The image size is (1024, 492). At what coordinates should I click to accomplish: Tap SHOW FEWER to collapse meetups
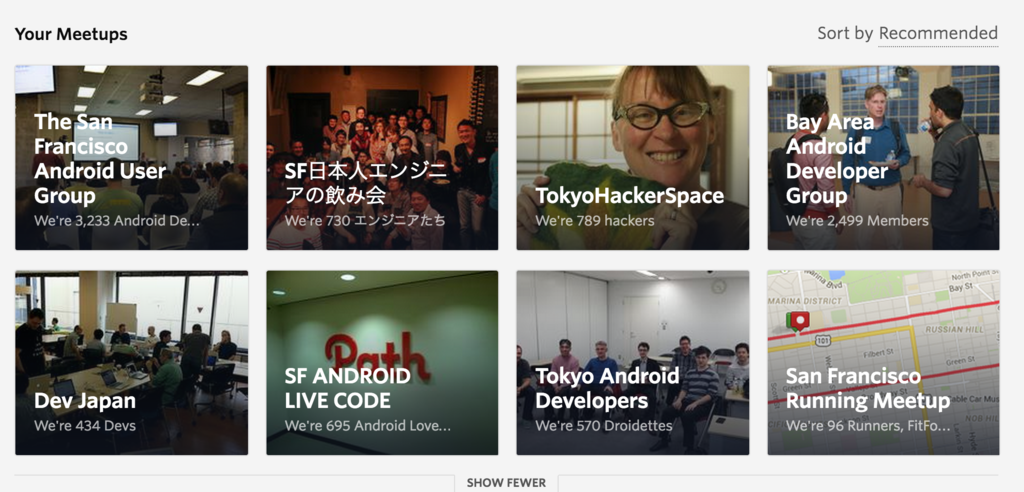(506, 483)
